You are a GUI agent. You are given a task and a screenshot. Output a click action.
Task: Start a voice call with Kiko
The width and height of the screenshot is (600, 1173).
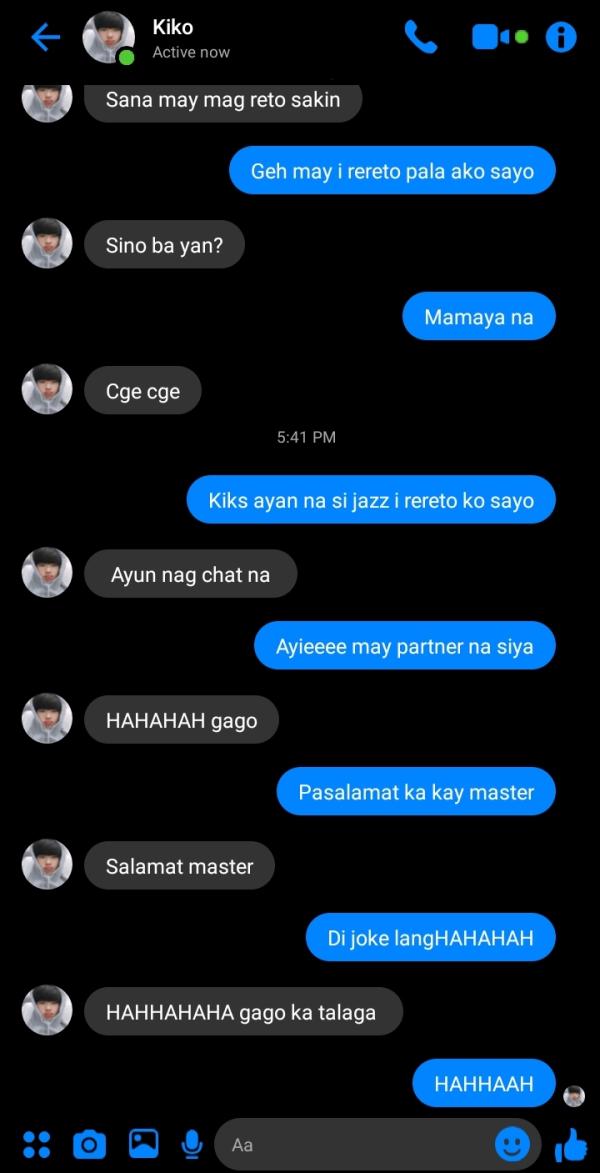point(420,38)
